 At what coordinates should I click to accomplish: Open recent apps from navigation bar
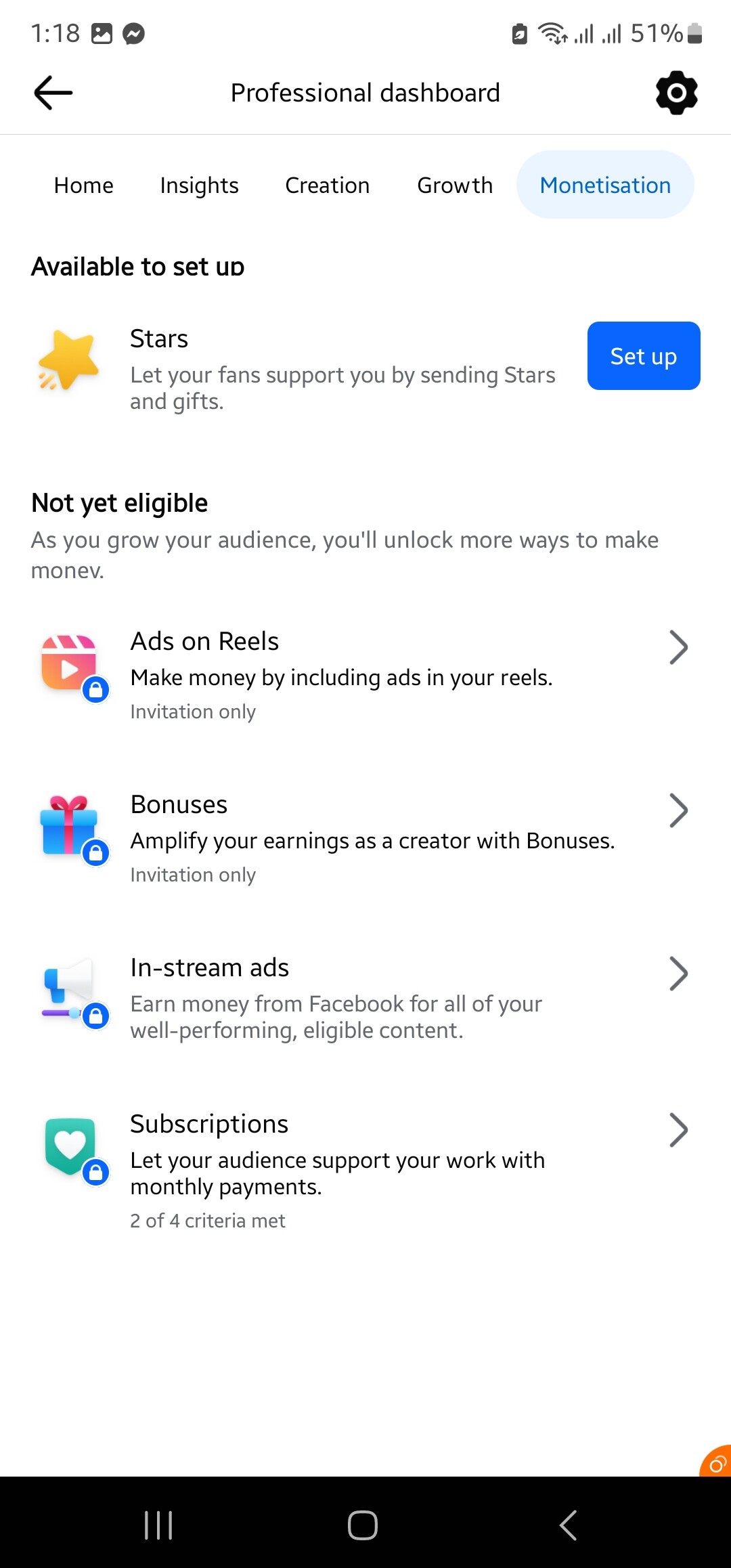tap(158, 1525)
